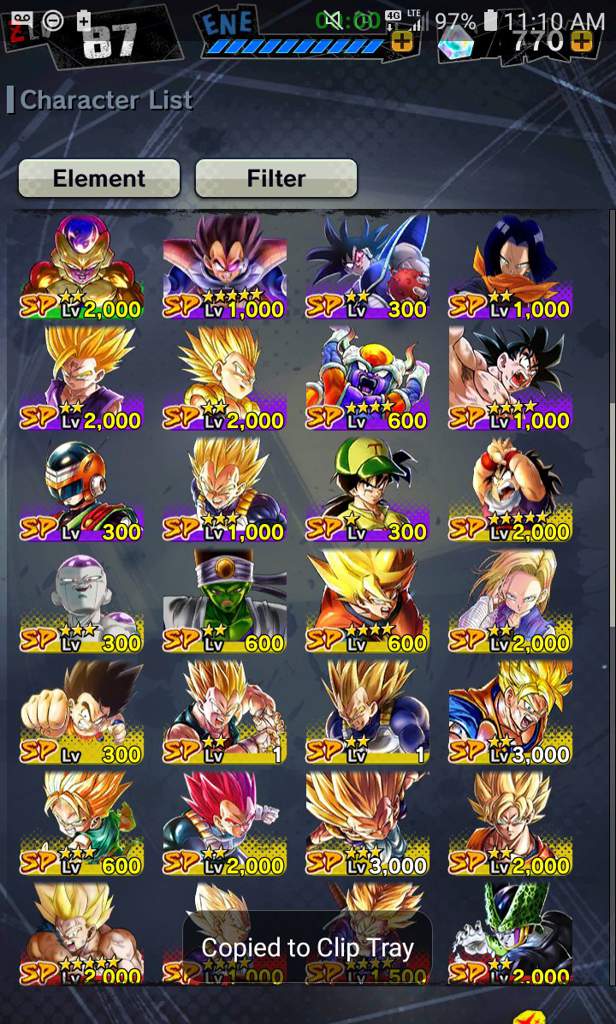The width and height of the screenshot is (616, 1024).
Task: Open the King Vegeta character card
Action: coord(225,266)
